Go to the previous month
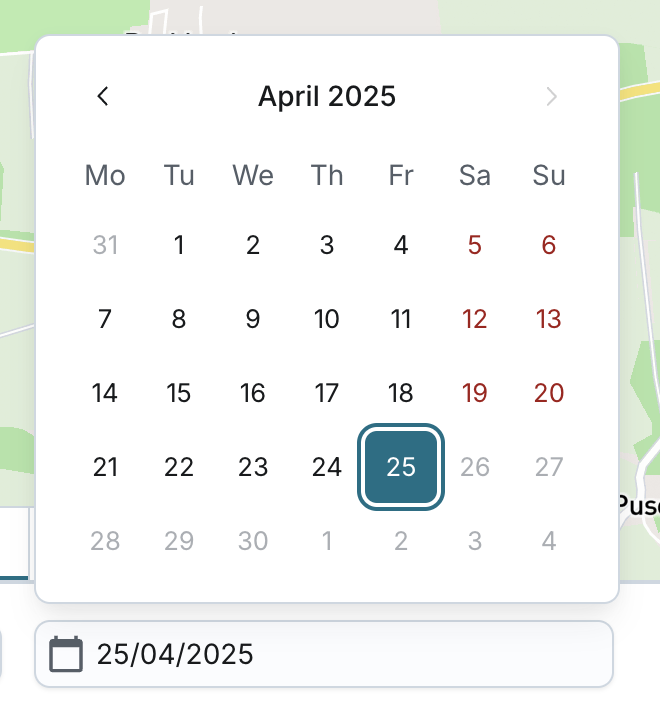Screen dimensions: 660x706 [x=103, y=96]
